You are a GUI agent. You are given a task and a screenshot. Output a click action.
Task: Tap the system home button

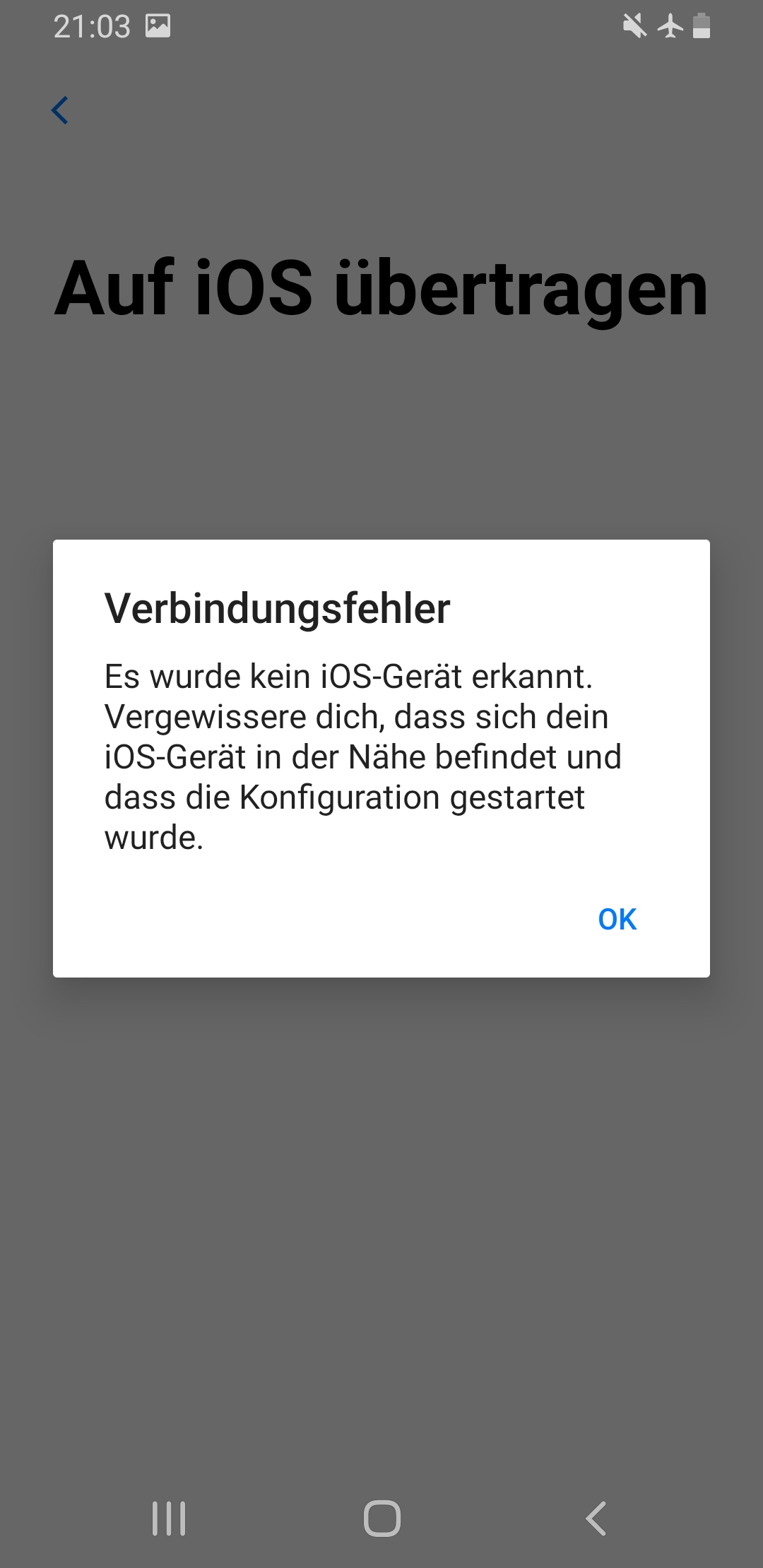point(381,1518)
